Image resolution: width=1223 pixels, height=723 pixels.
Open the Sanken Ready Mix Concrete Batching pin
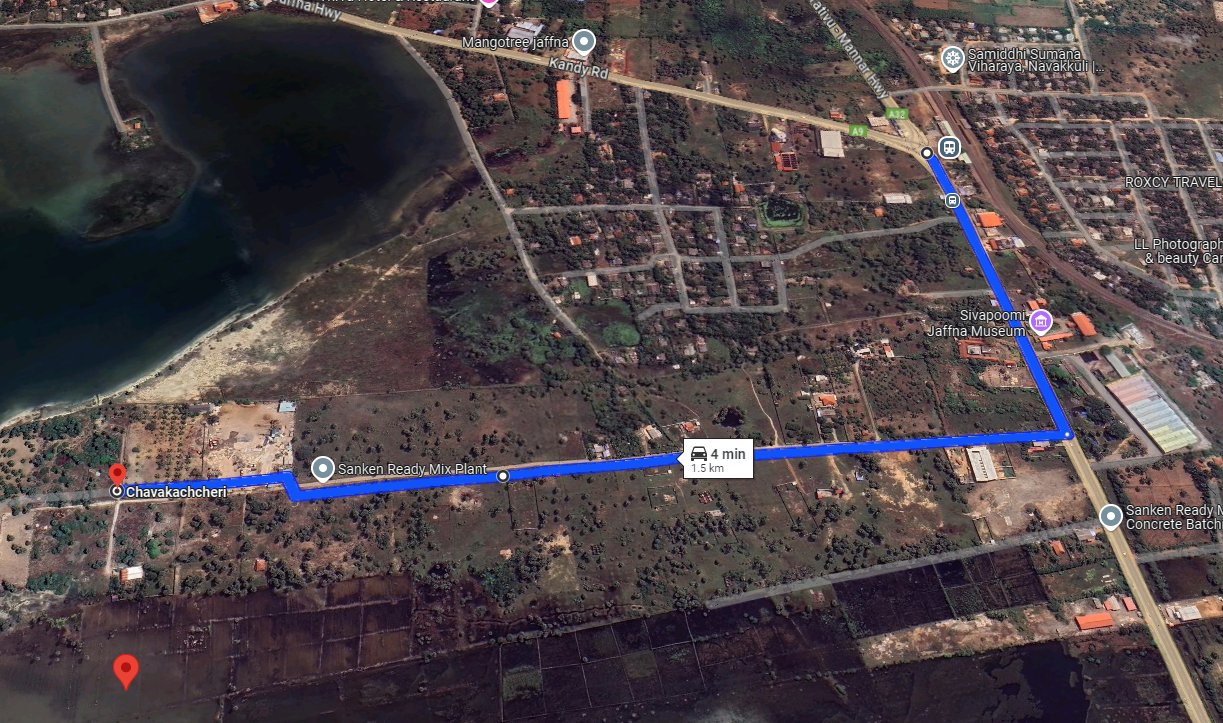point(1110,517)
